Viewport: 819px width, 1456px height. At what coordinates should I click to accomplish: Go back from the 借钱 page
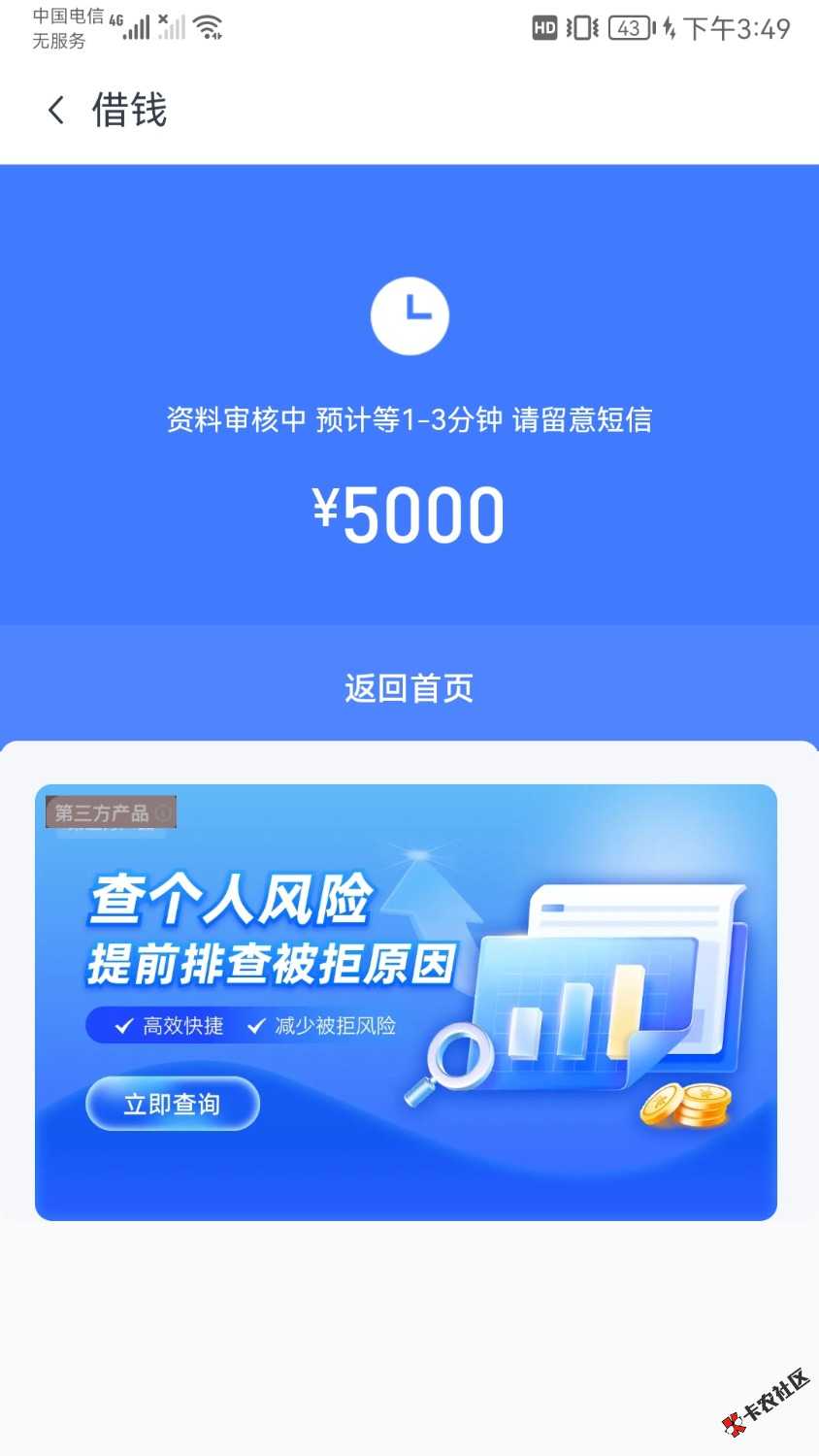click(56, 111)
